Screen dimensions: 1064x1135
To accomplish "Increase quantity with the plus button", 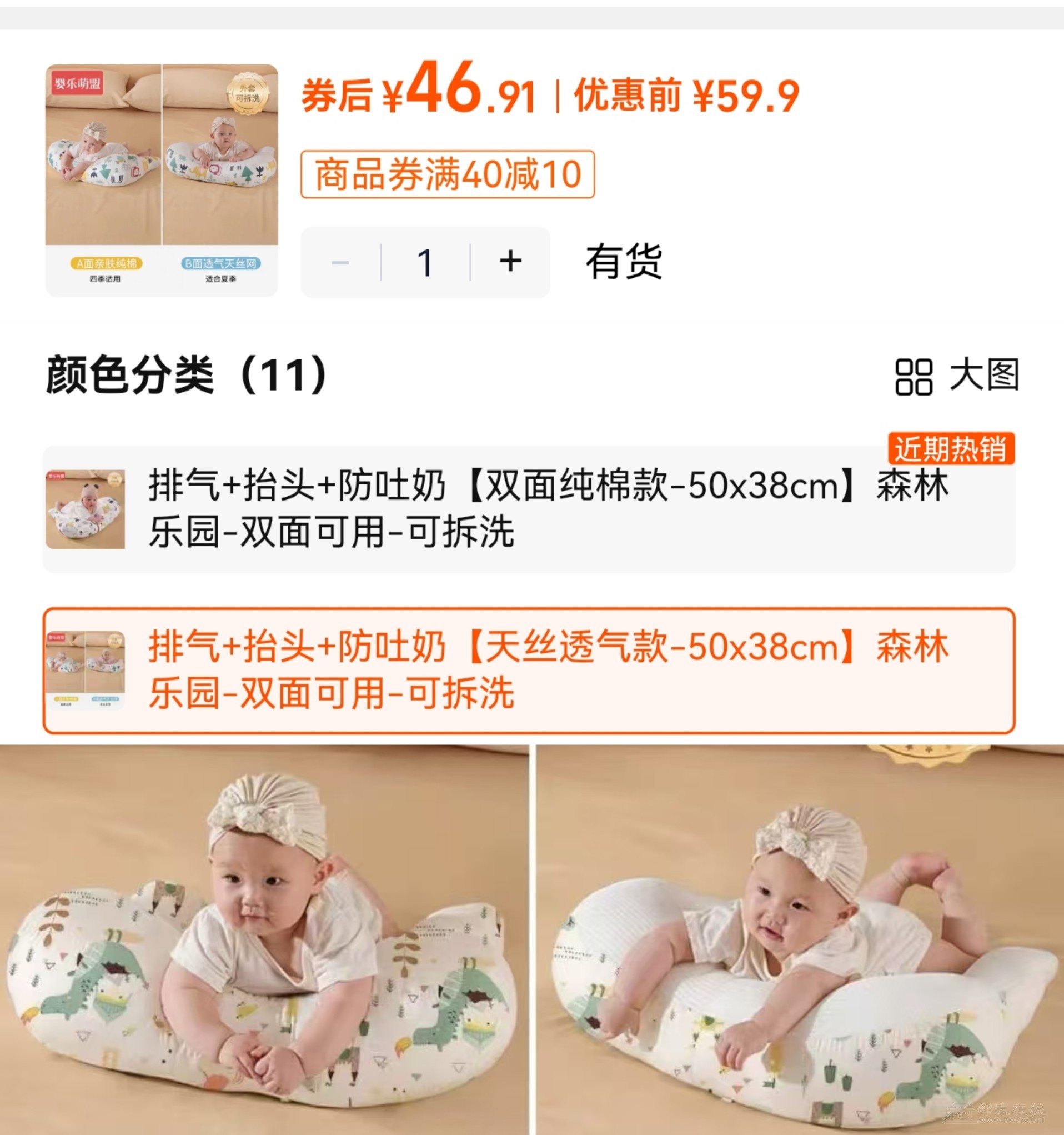I will [x=510, y=262].
